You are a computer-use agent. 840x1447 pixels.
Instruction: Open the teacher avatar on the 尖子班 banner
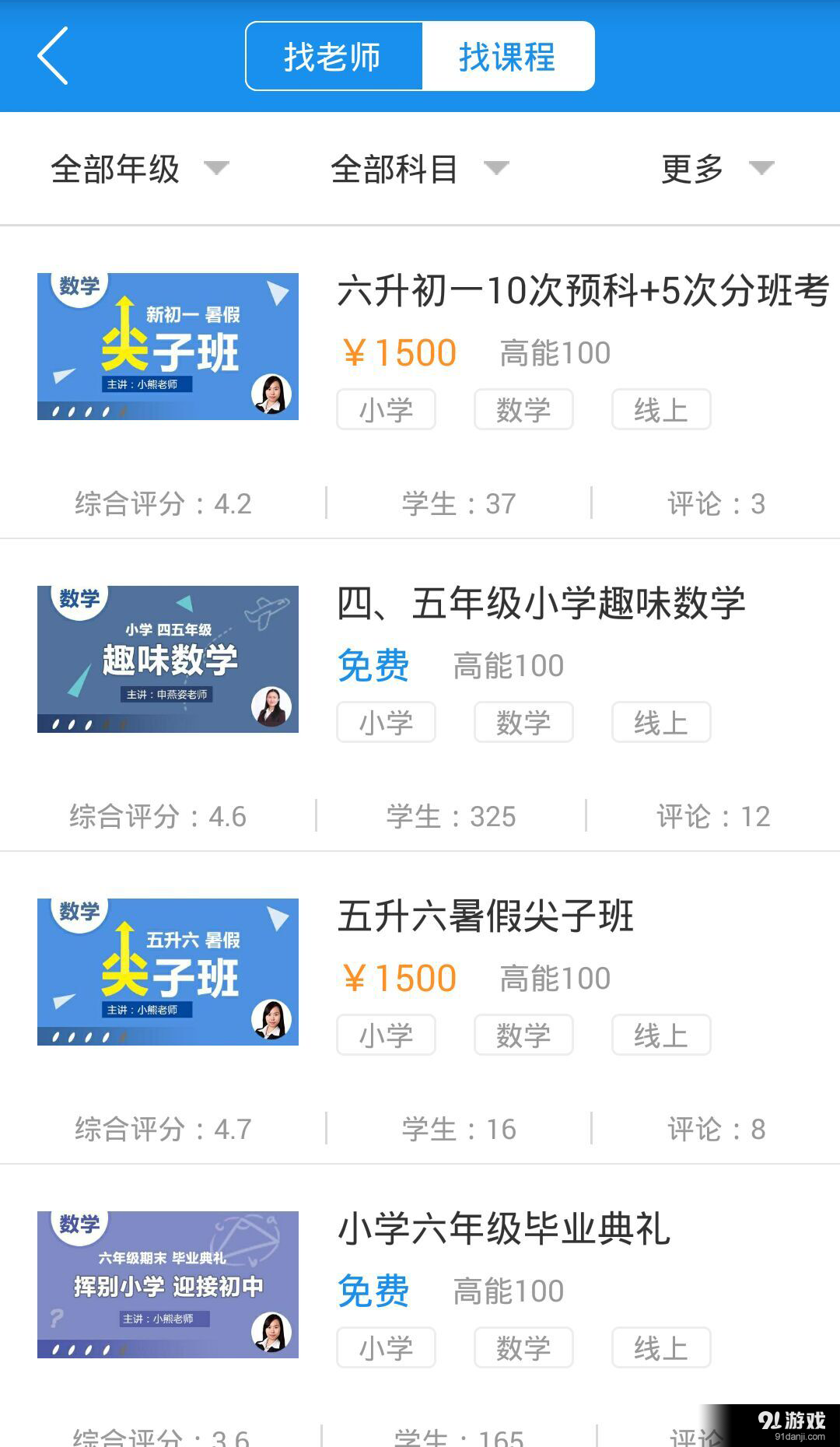click(270, 395)
